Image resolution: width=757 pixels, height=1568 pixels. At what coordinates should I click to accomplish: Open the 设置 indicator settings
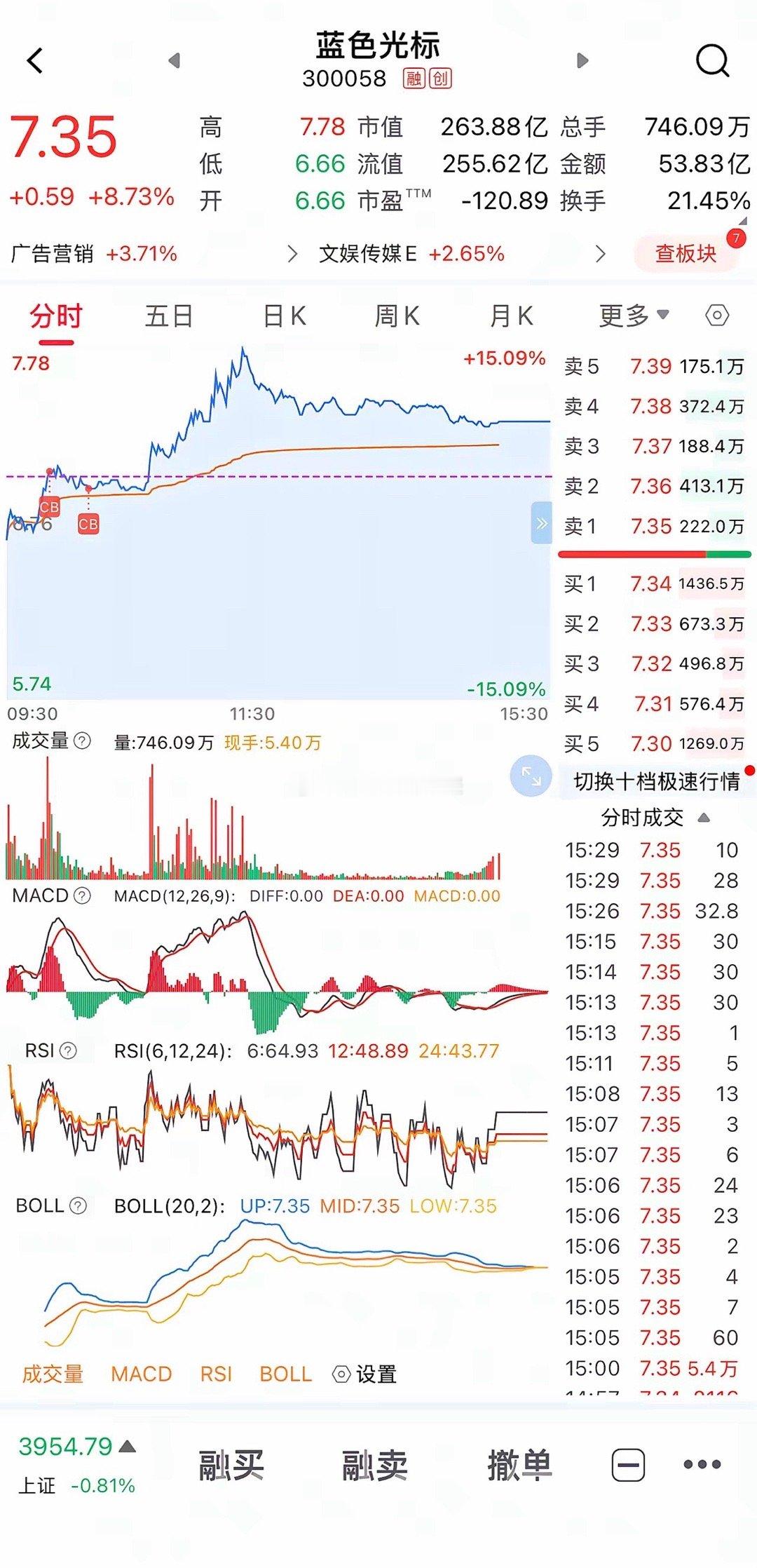pos(364,1374)
